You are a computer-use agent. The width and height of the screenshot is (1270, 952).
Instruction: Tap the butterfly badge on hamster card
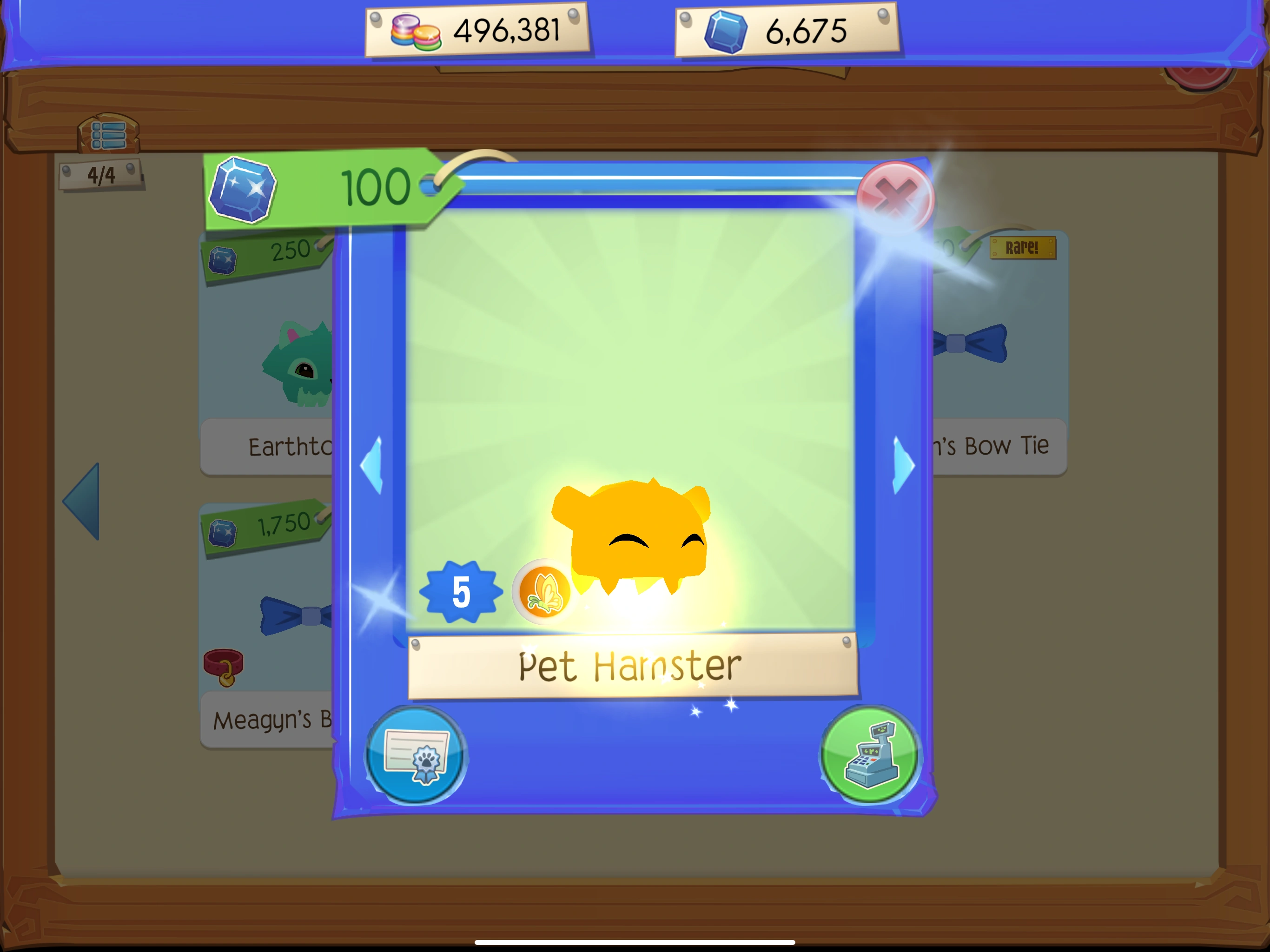click(543, 593)
